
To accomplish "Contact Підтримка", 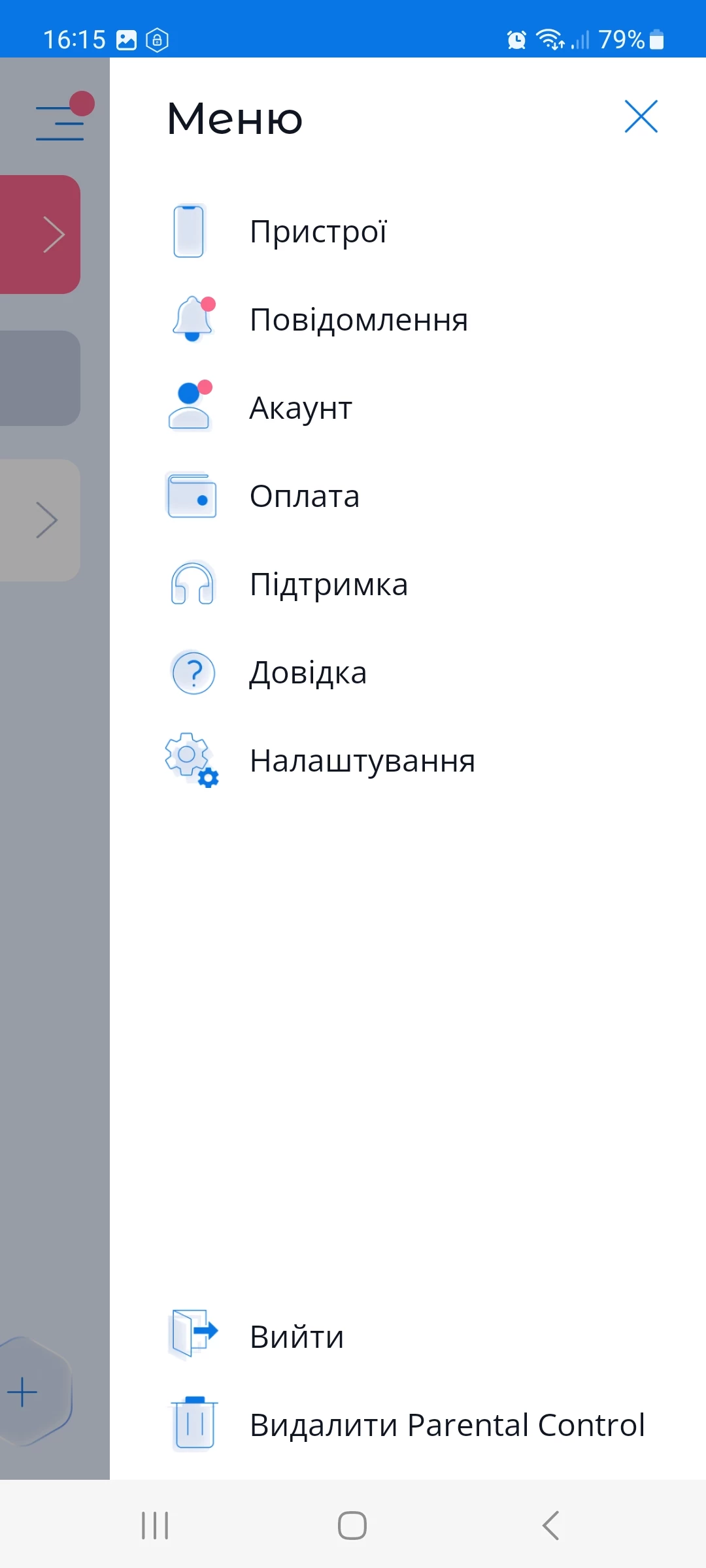I will click(328, 585).
